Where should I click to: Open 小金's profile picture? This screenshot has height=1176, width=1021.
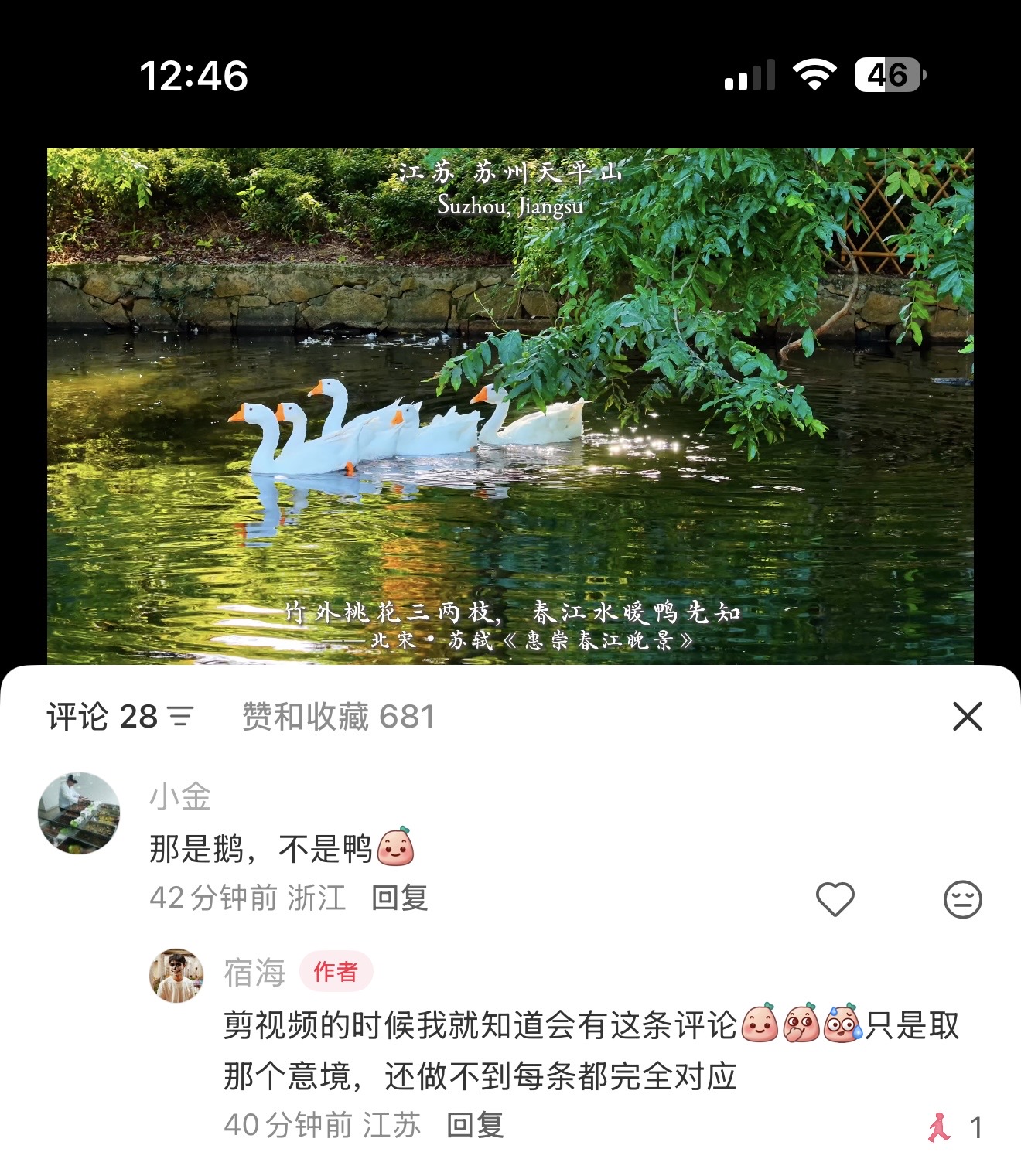[79, 813]
